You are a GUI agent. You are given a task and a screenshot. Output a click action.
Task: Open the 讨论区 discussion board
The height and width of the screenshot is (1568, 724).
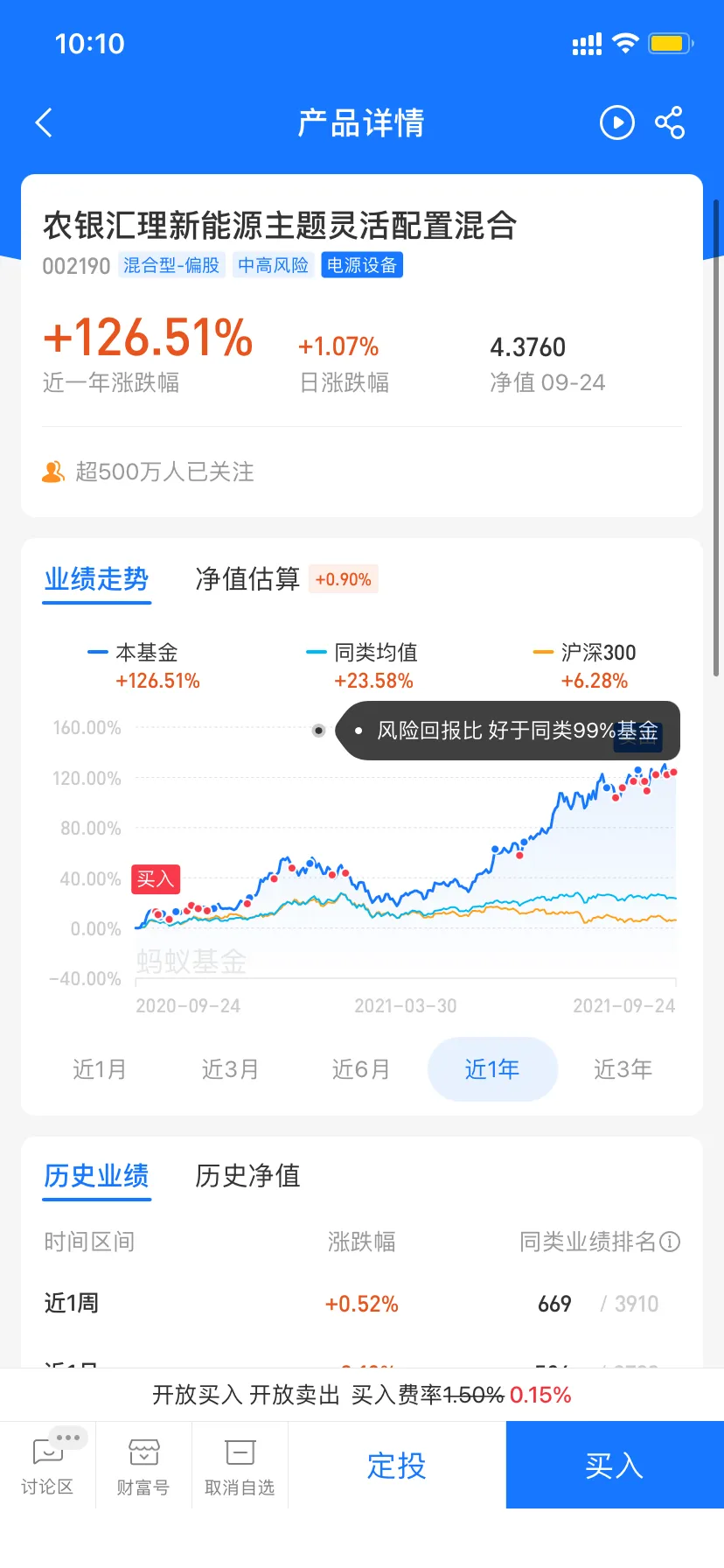click(x=47, y=1464)
